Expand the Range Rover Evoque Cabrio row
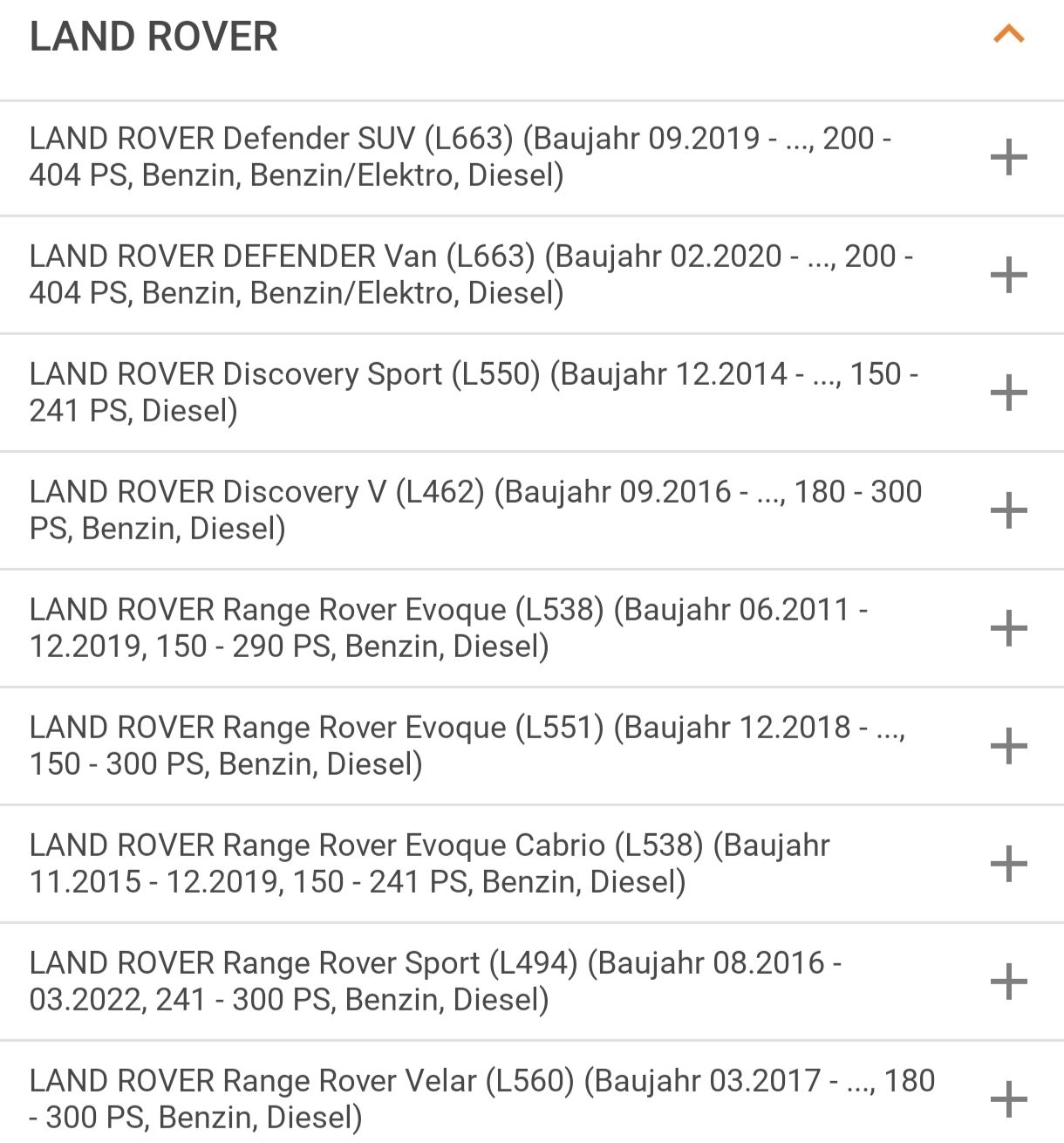 click(1008, 864)
